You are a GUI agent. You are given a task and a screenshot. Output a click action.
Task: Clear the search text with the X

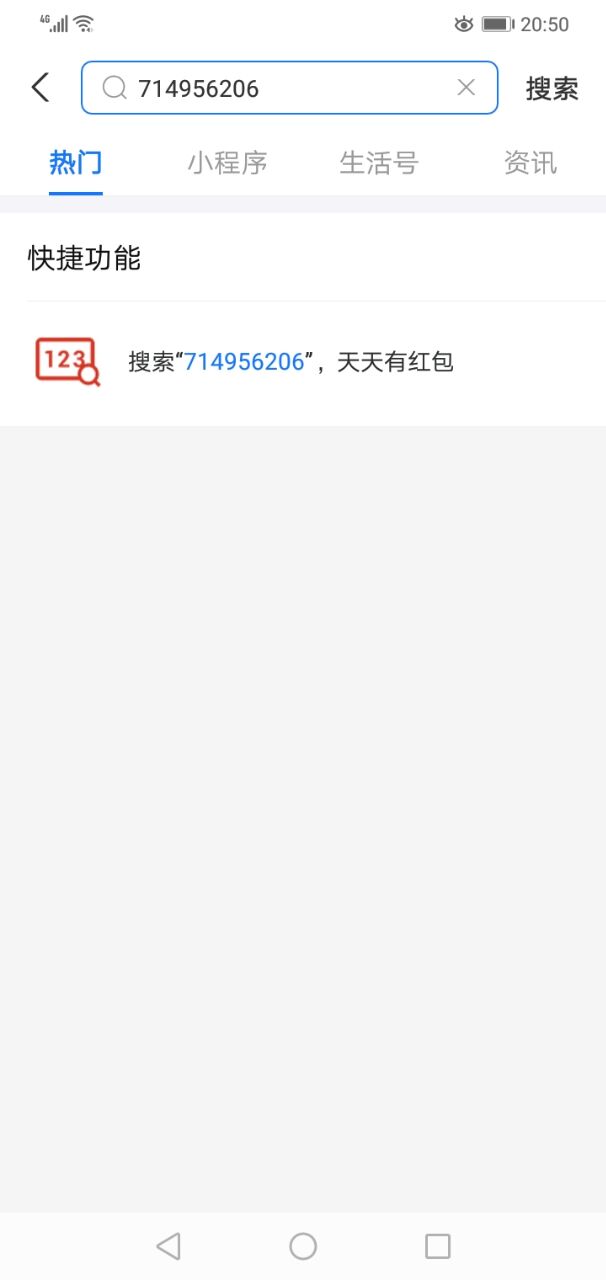466,88
